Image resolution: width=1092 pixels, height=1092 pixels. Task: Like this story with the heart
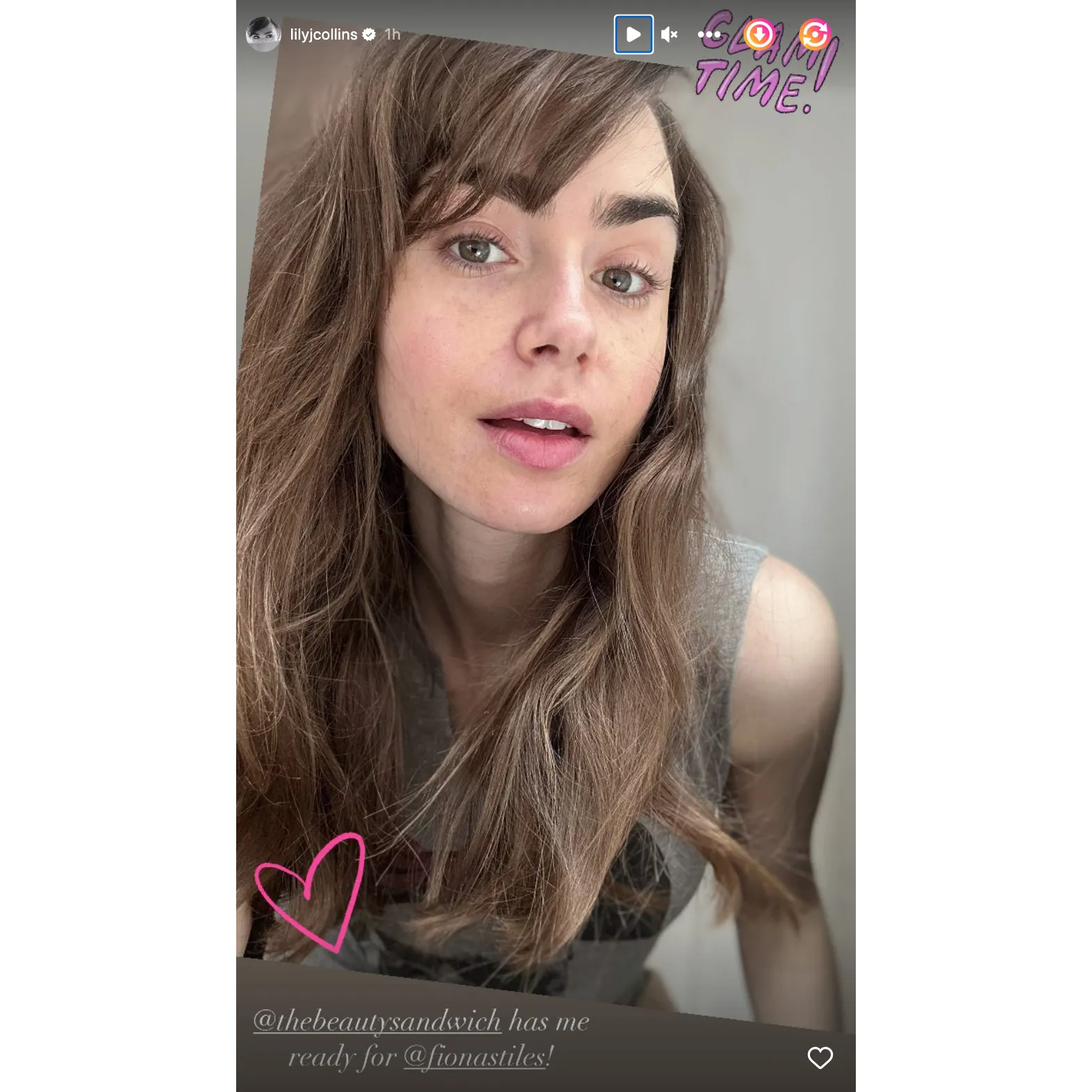pos(820,1057)
